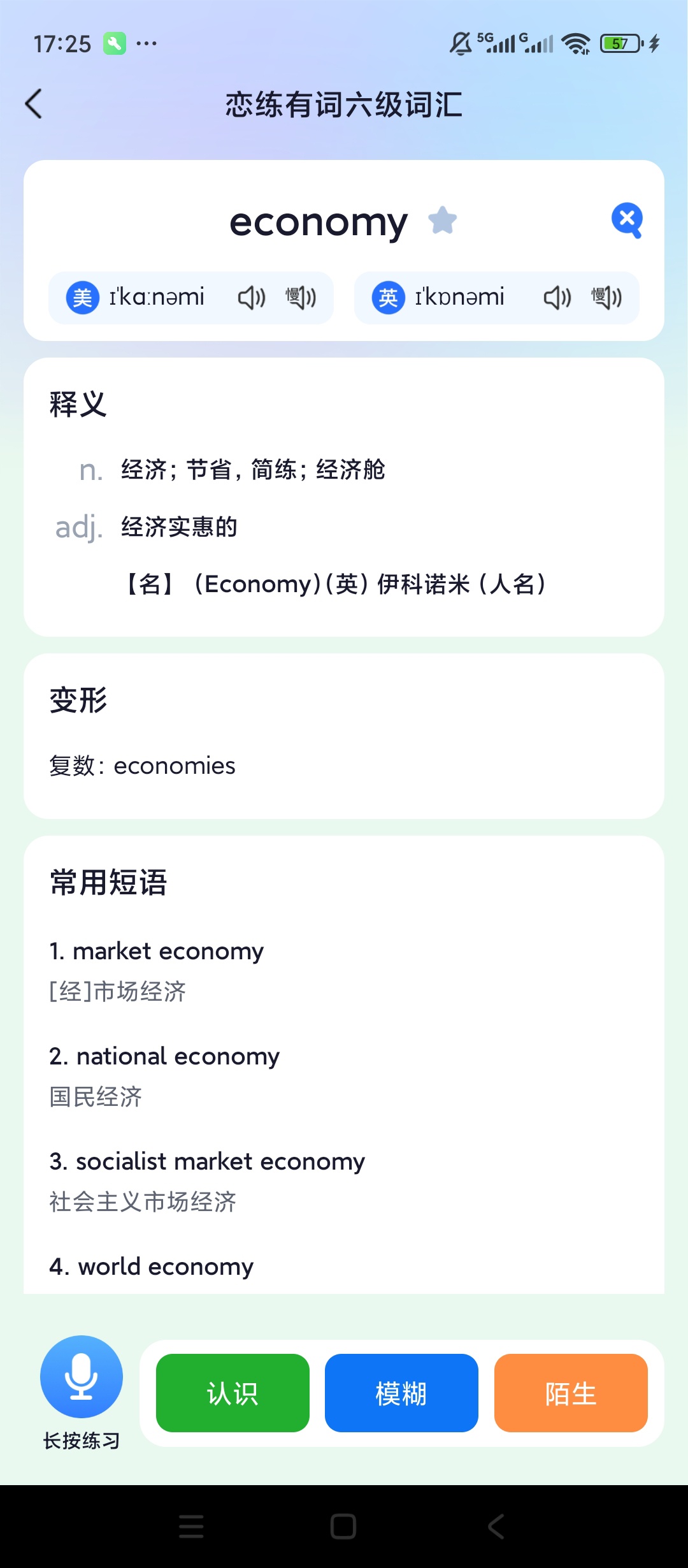Go to the system home screen
The height and width of the screenshot is (1568, 688).
(x=343, y=1527)
